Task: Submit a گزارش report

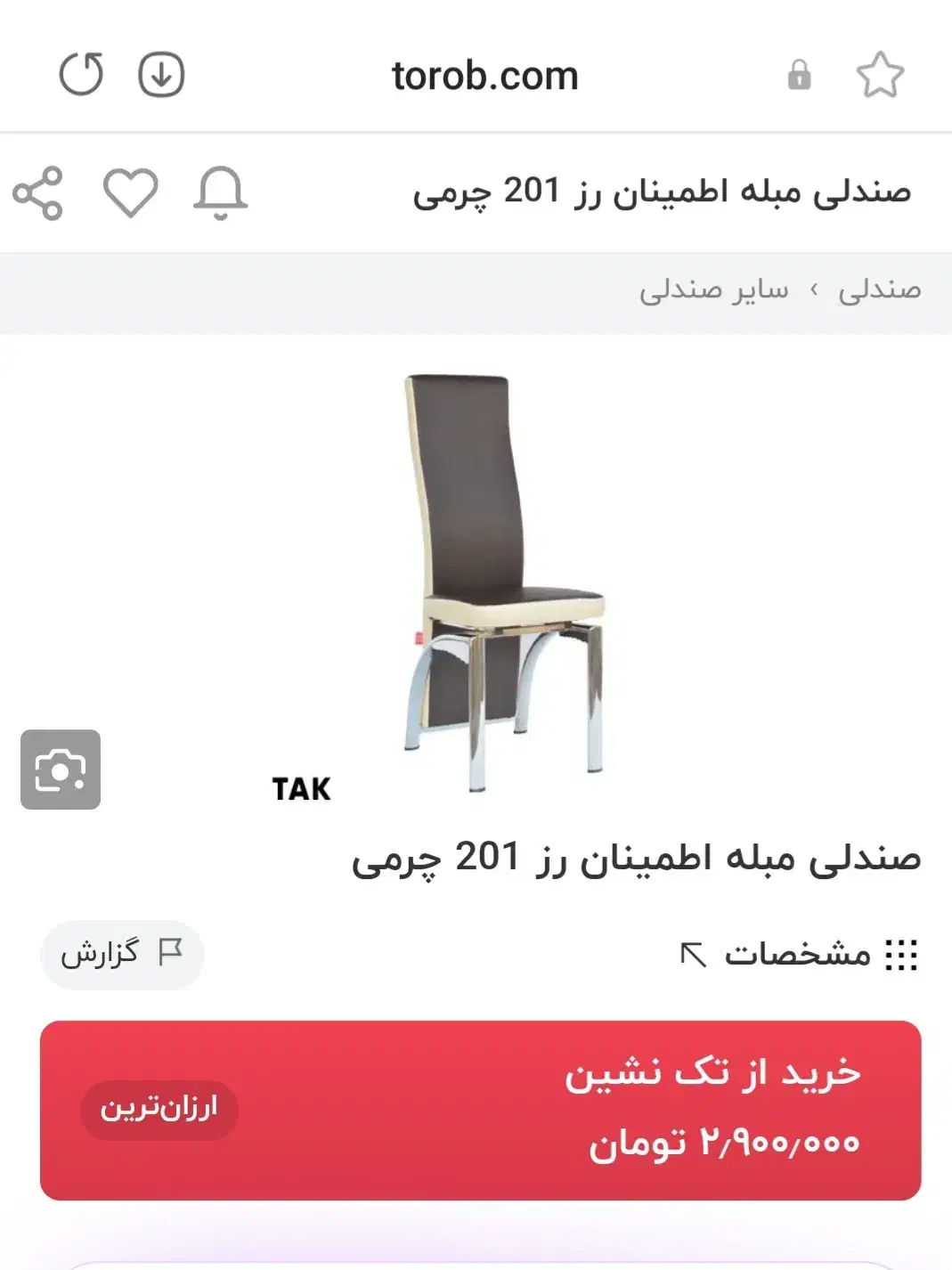Action: pyautogui.click(x=120, y=952)
